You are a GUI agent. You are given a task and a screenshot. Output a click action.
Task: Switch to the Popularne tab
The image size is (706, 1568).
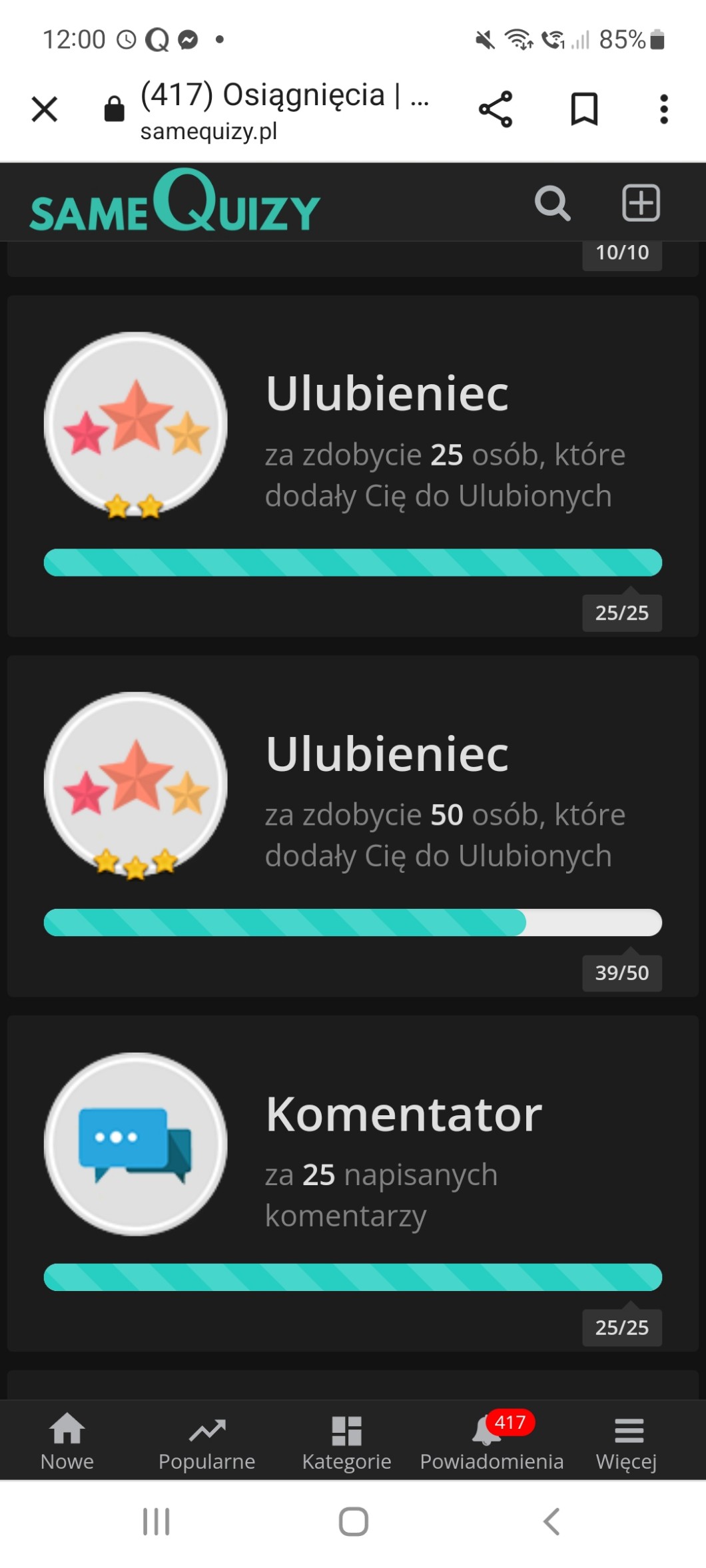pyautogui.click(x=207, y=1441)
